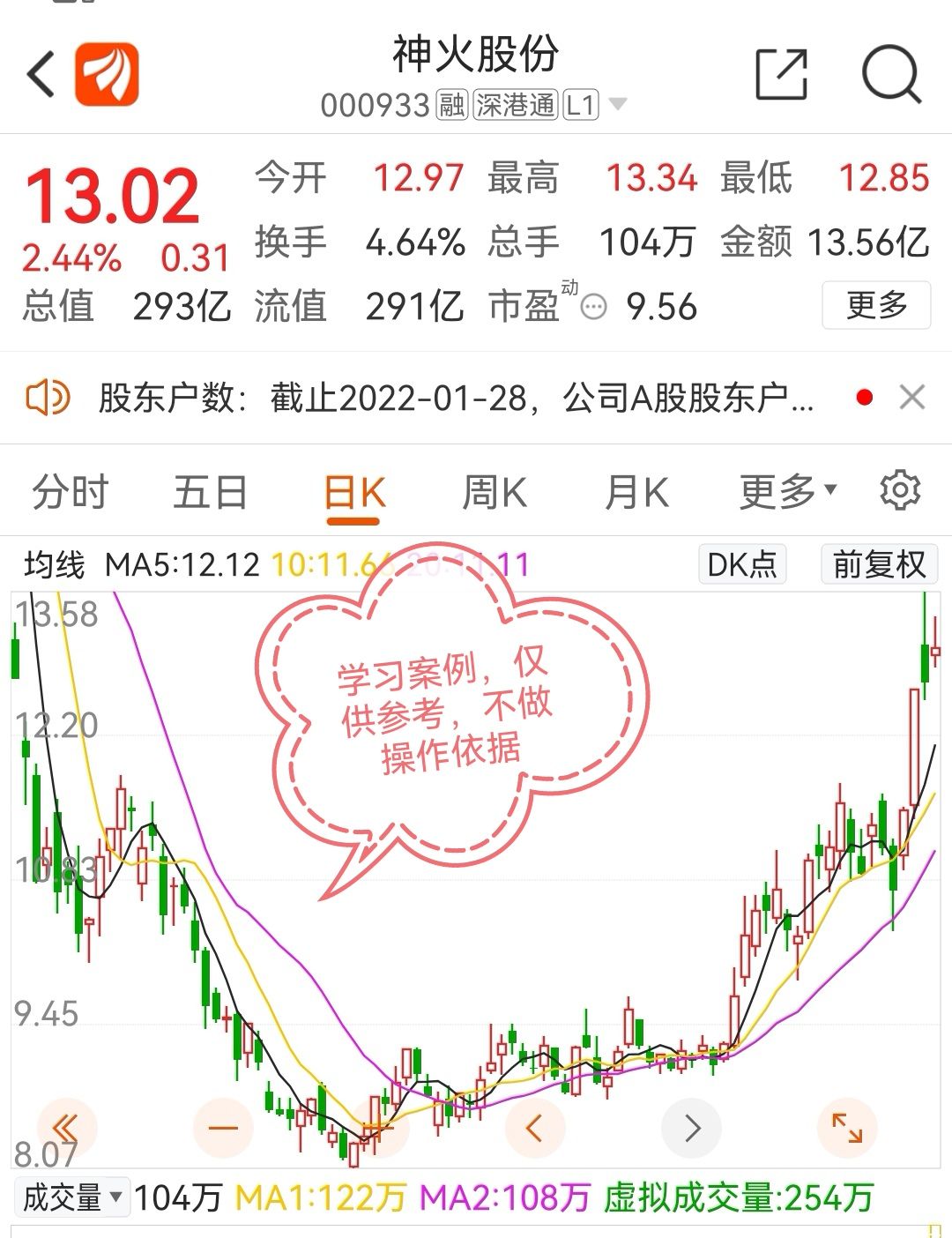Tap 更多 button beside 市盈 value
This screenshot has height=1238, width=952.
(876, 305)
